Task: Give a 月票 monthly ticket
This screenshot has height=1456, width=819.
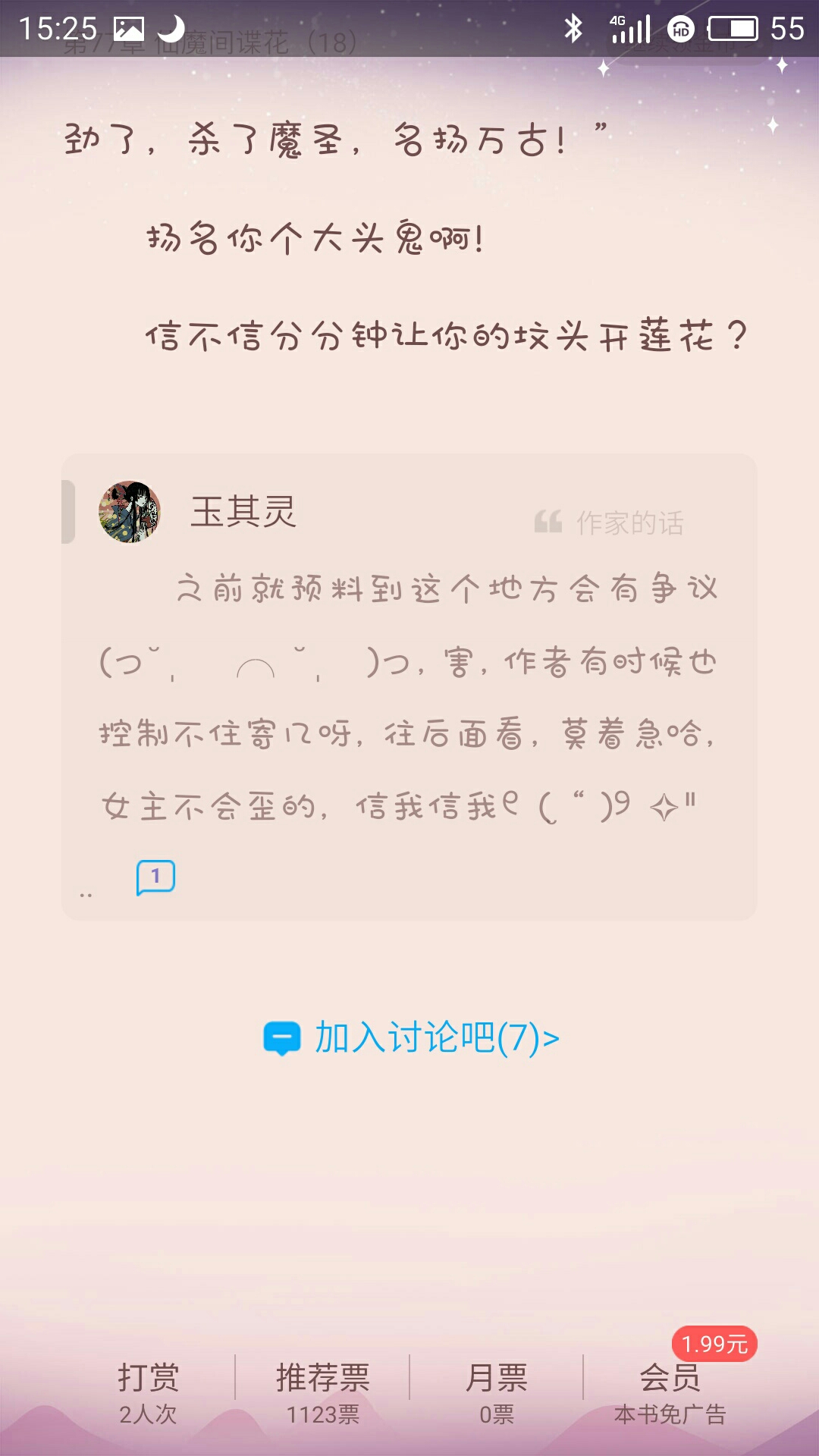Action: click(x=497, y=1392)
